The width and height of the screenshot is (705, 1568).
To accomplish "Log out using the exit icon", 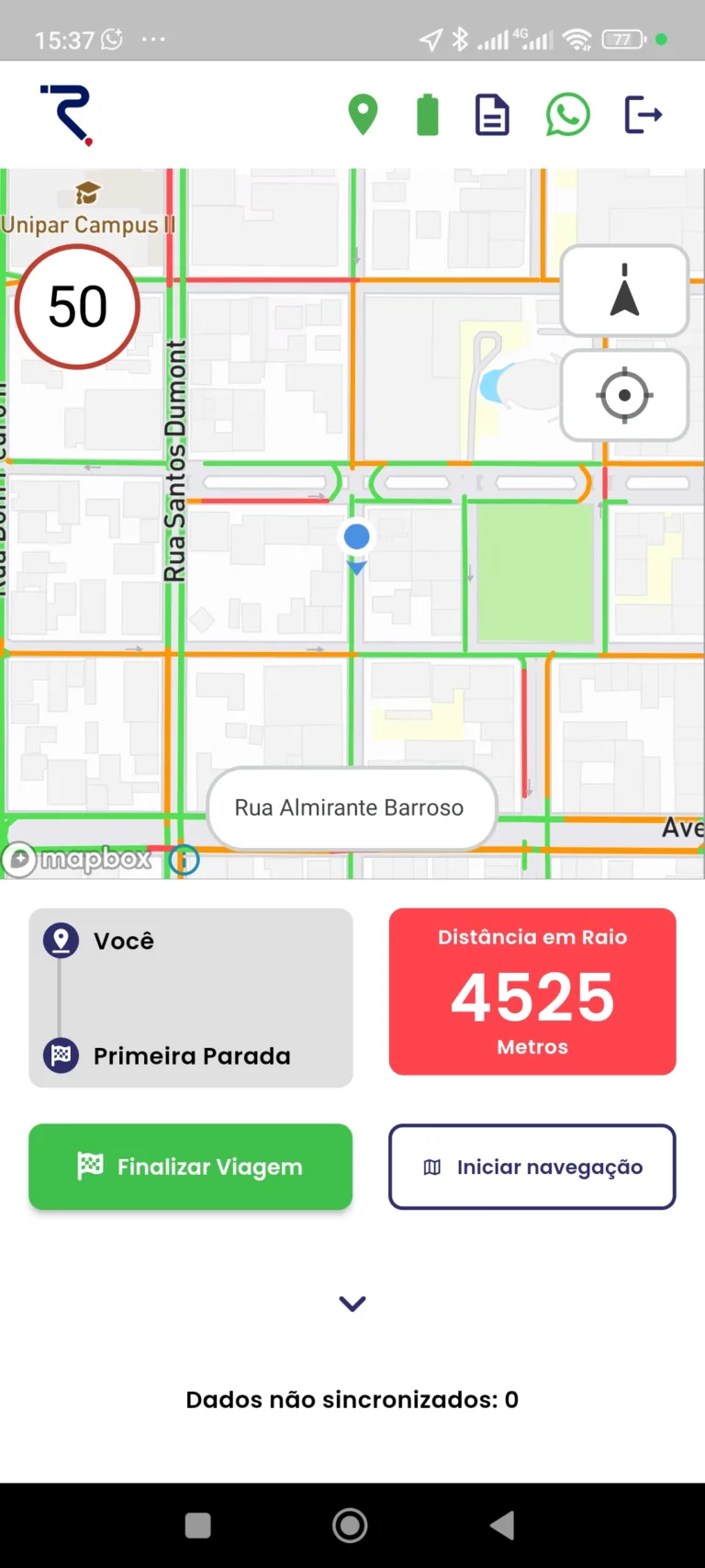I will [643, 114].
